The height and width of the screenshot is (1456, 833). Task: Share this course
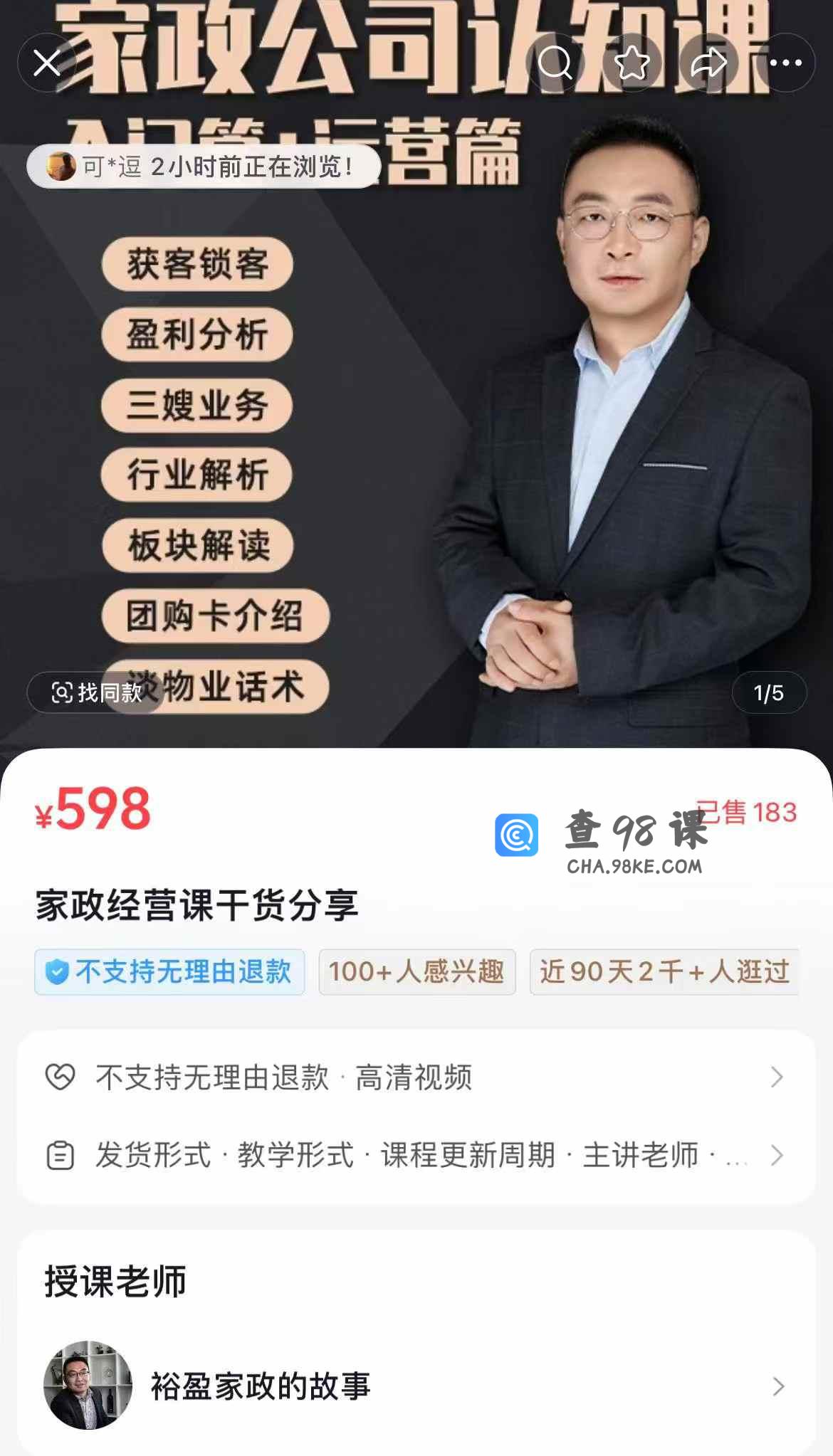pos(708,63)
